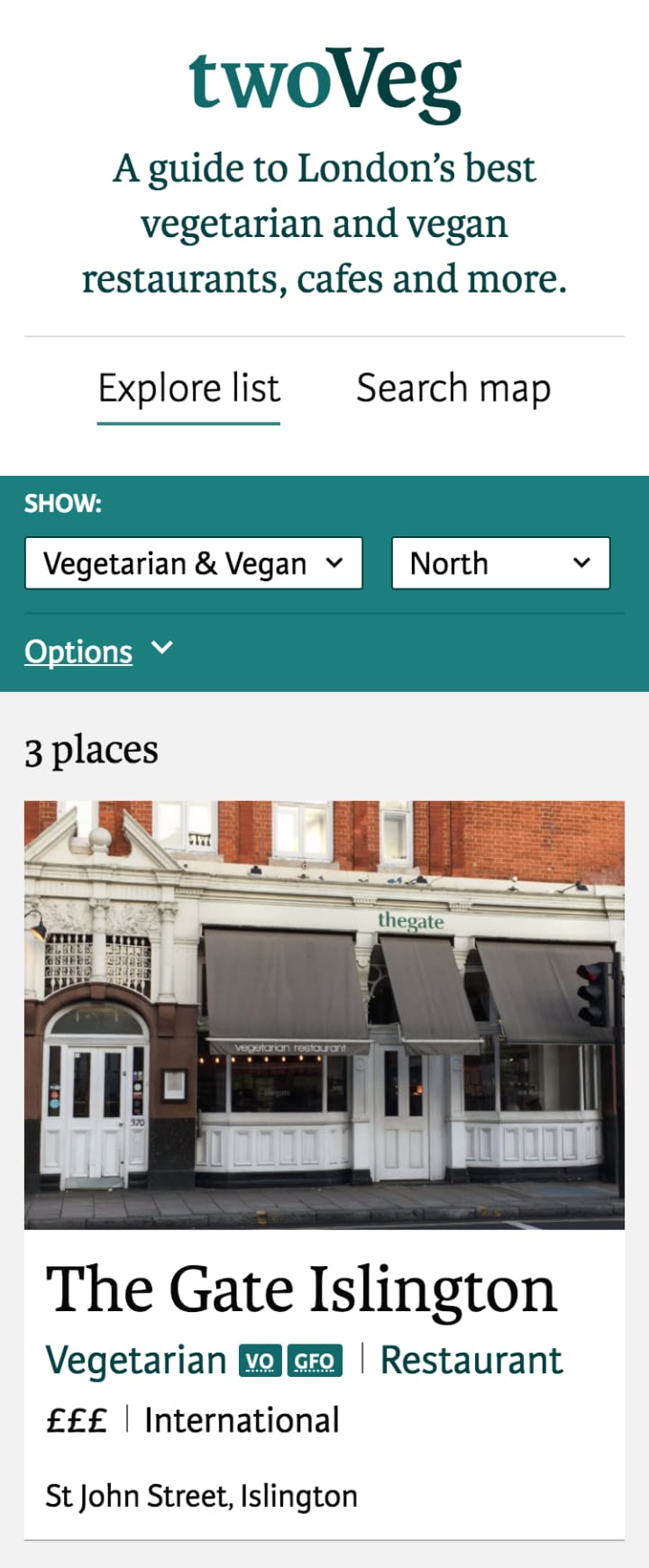Tap the Restaurant type link
The image size is (649, 1568).
point(471,1361)
